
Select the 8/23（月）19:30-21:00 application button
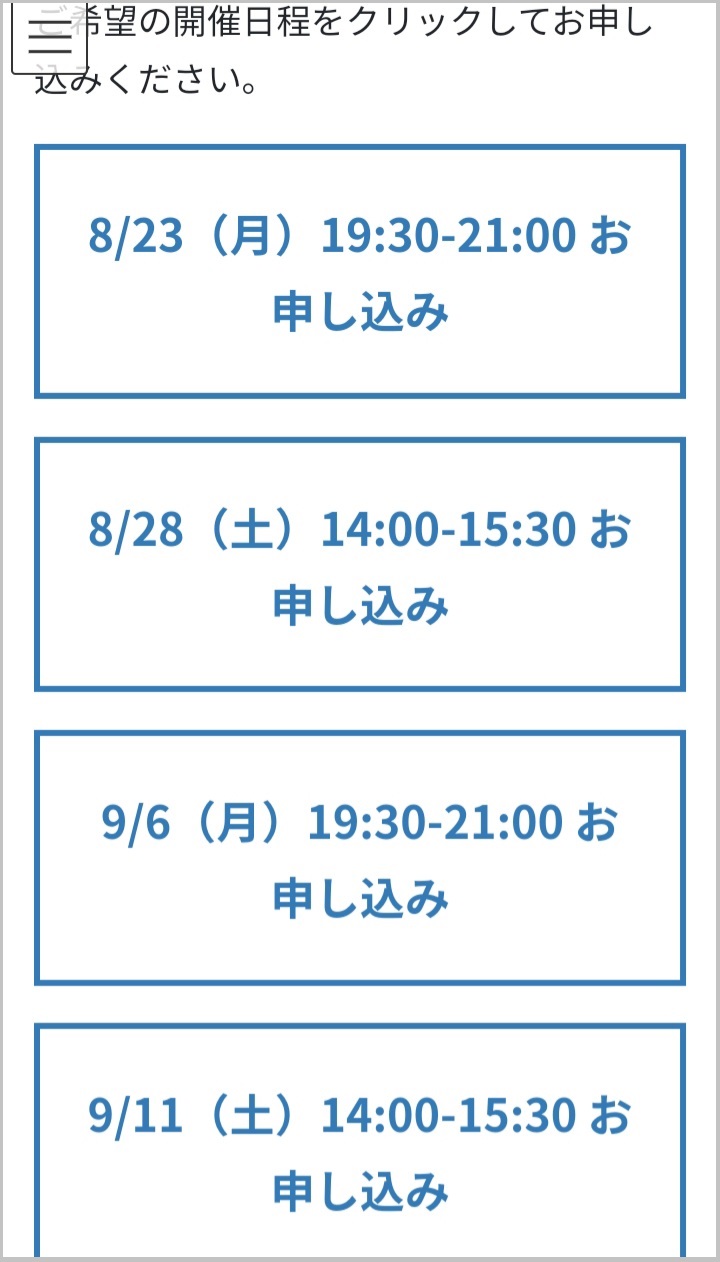coord(360,272)
